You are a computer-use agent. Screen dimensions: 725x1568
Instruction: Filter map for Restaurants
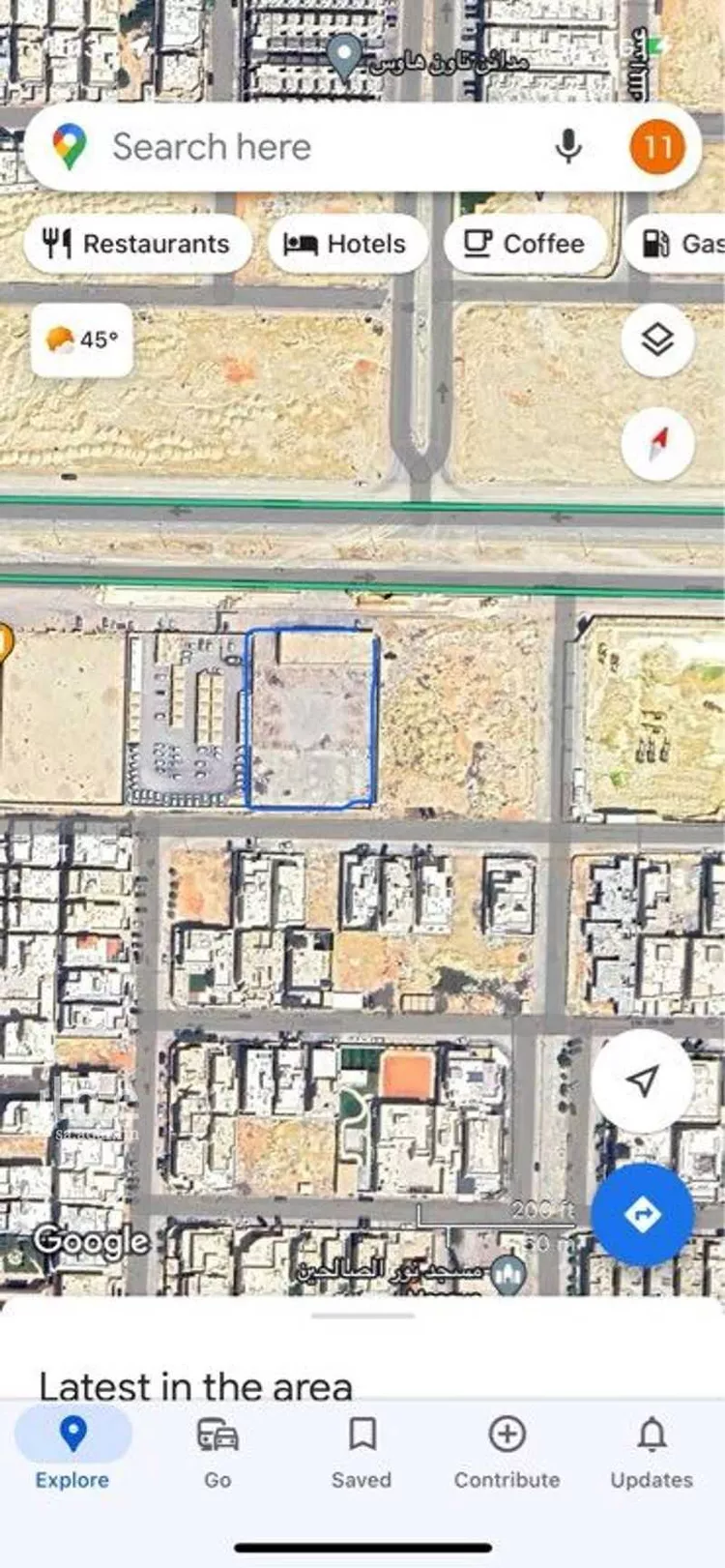pos(138,244)
